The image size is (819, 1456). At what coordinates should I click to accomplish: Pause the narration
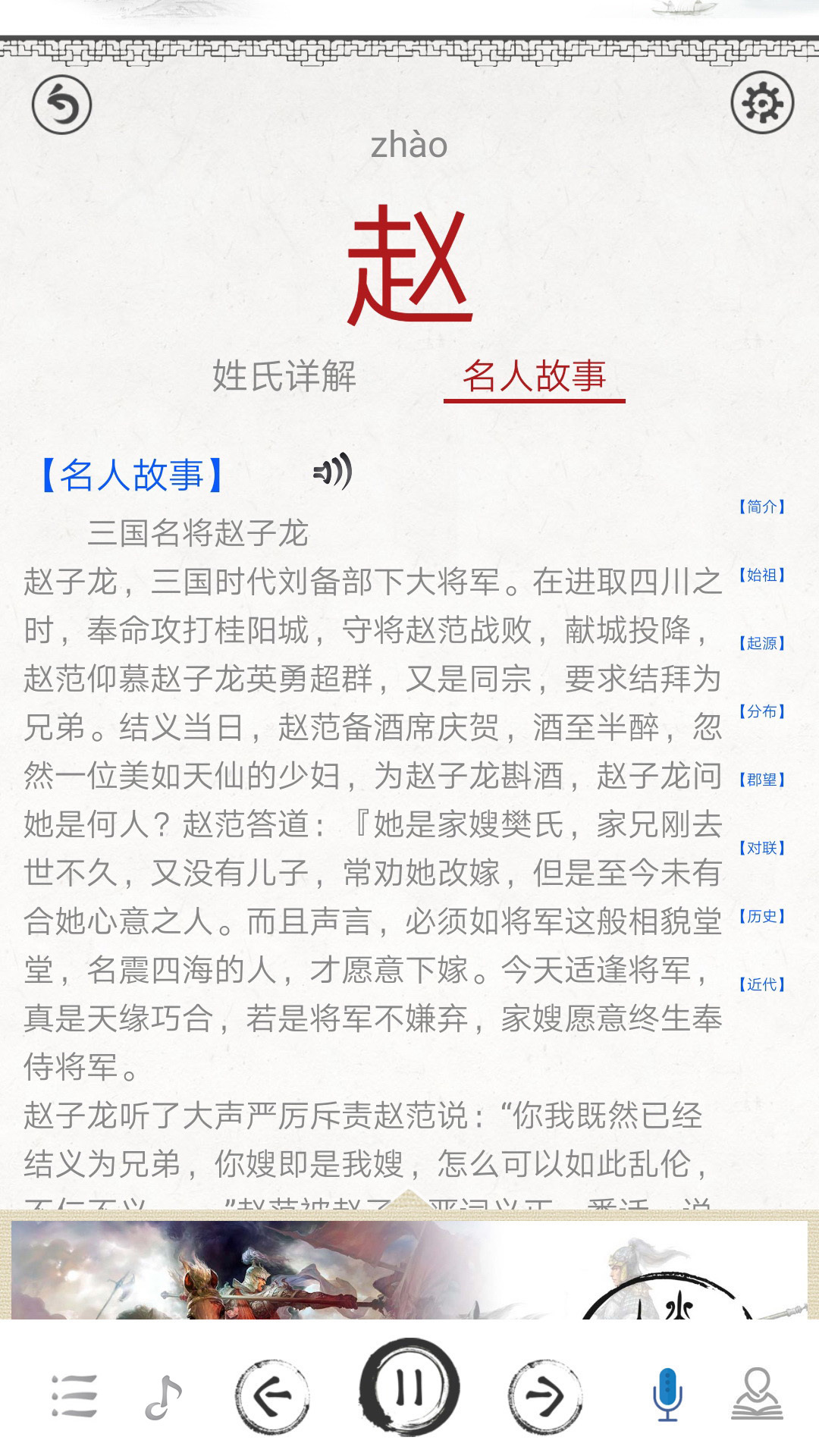point(409,1388)
